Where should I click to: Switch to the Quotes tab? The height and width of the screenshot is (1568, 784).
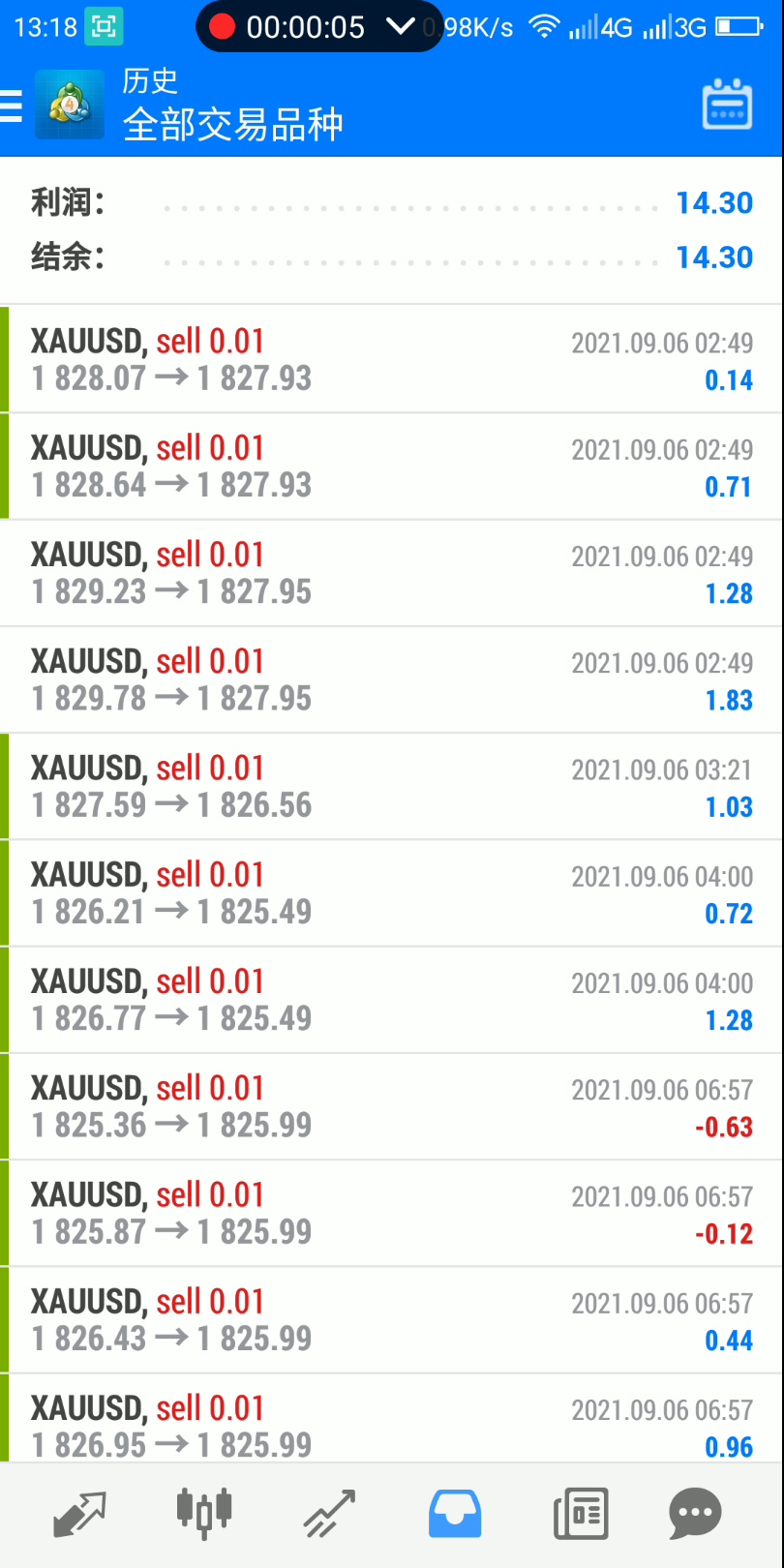point(79,1514)
